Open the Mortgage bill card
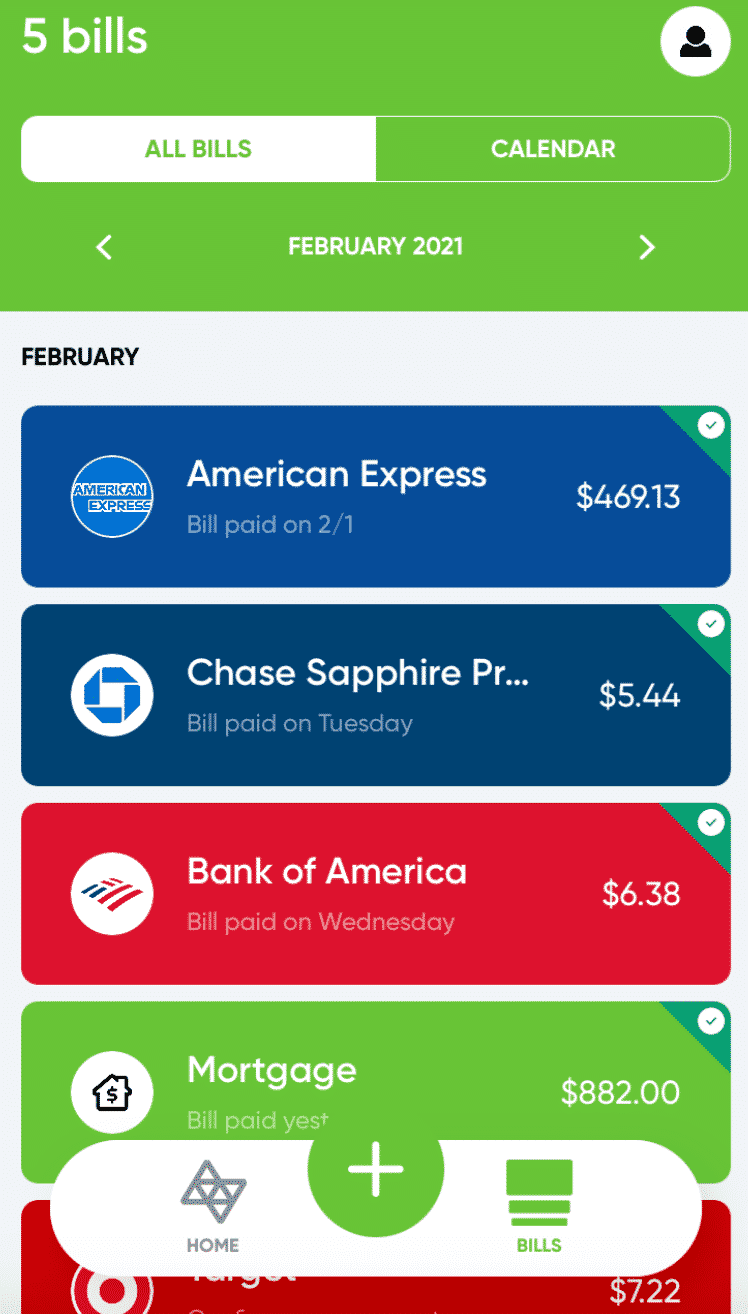This screenshot has width=748, height=1314. tap(376, 1072)
